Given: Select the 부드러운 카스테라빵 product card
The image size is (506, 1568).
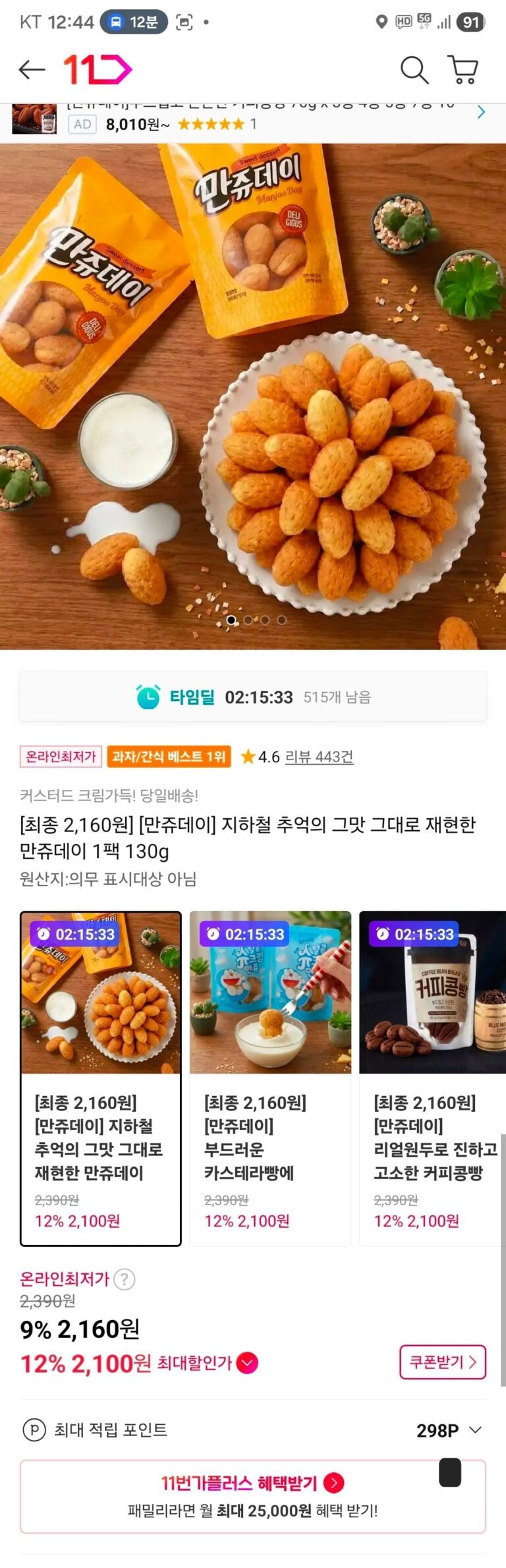Looking at the screenshot, I should tap(270, 1078).
